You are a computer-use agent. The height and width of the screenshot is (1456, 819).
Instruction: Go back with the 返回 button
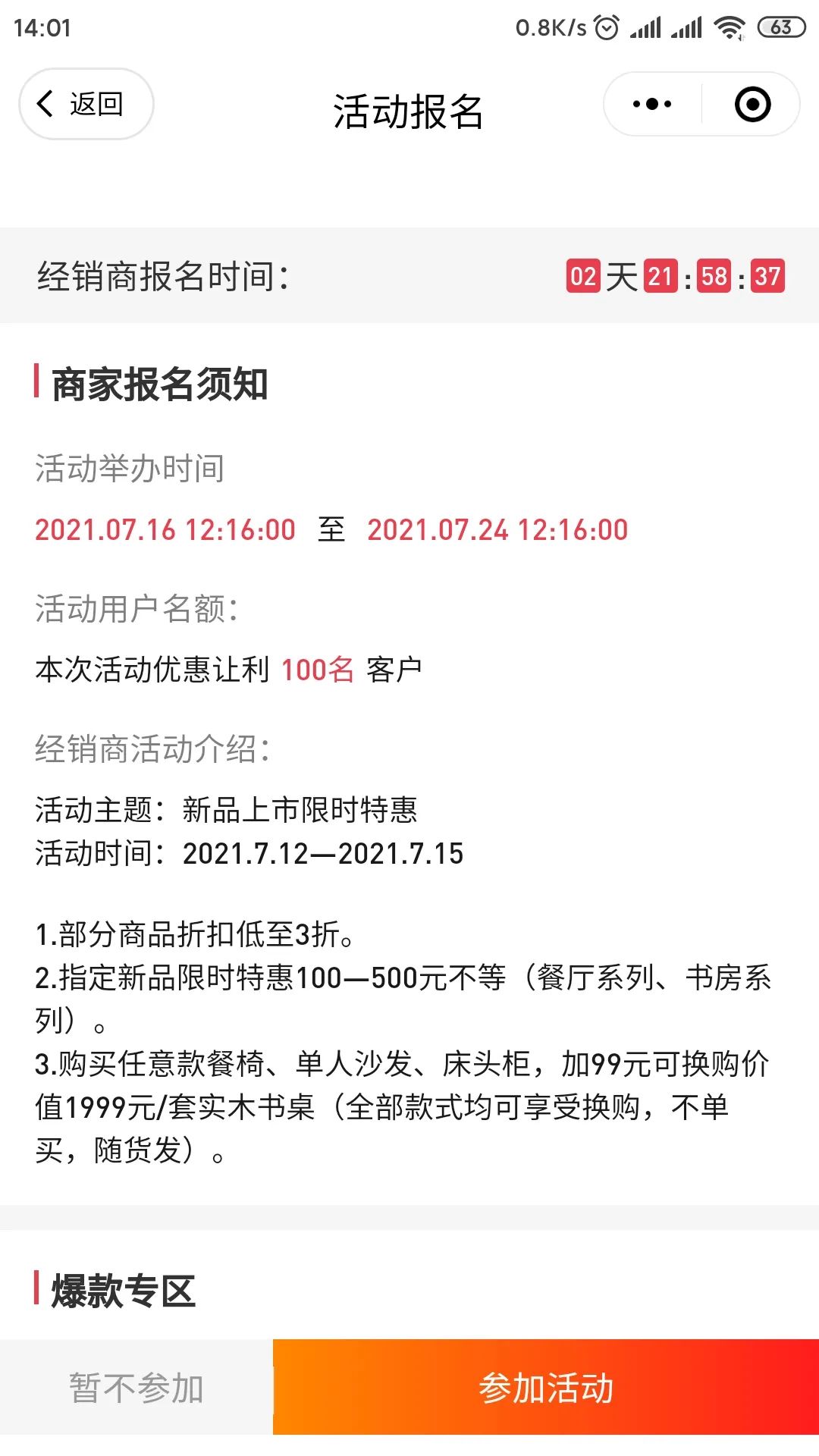pyautogui.click(x=86, y=104)
